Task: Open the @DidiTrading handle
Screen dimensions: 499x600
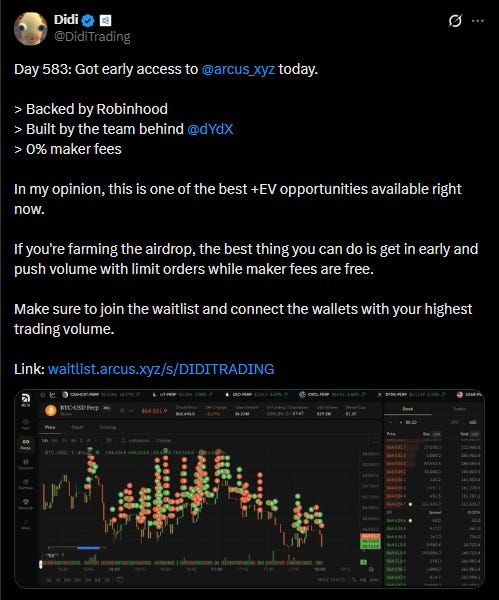Action: click(92, 37)
